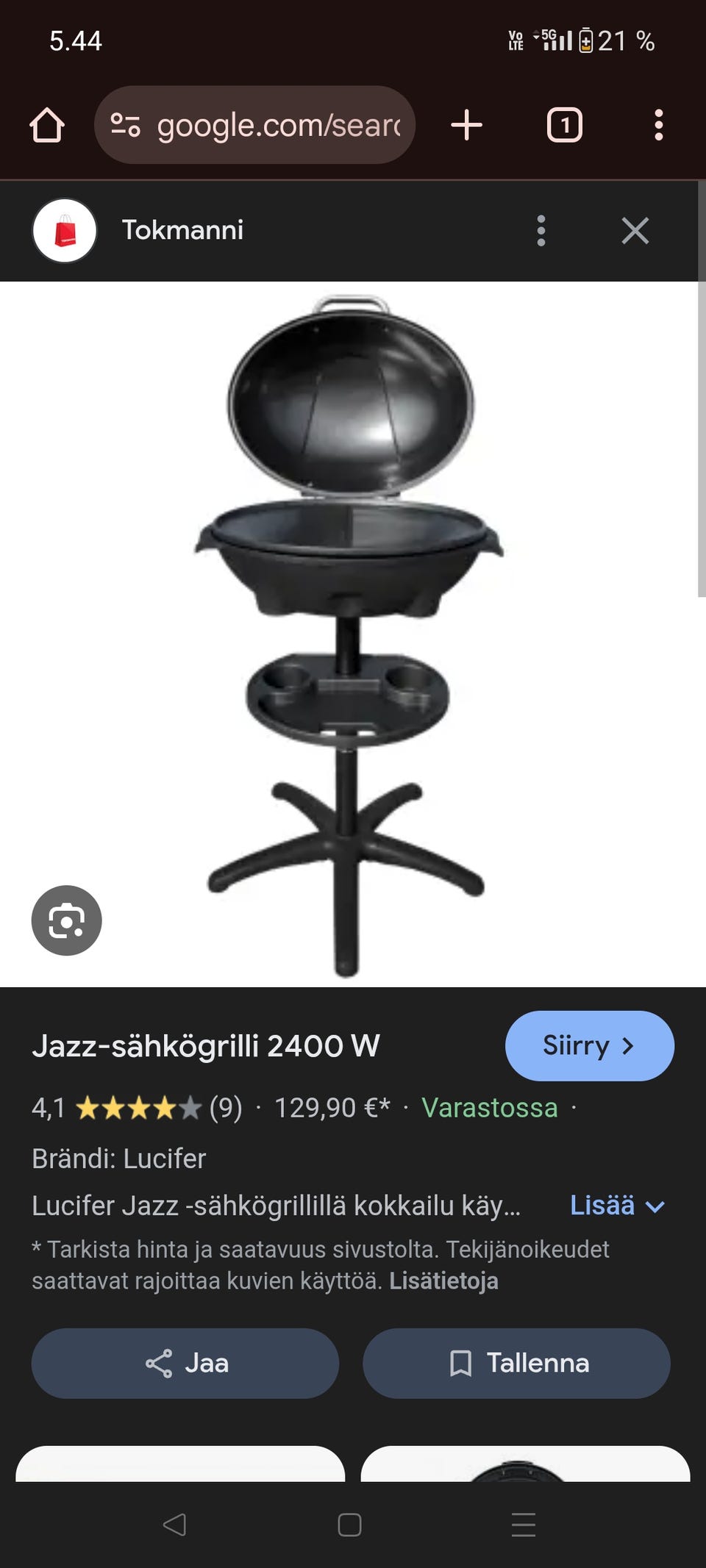
Task: Open Chrome's three-dot browser menu
Action: (x=658, y=125)
